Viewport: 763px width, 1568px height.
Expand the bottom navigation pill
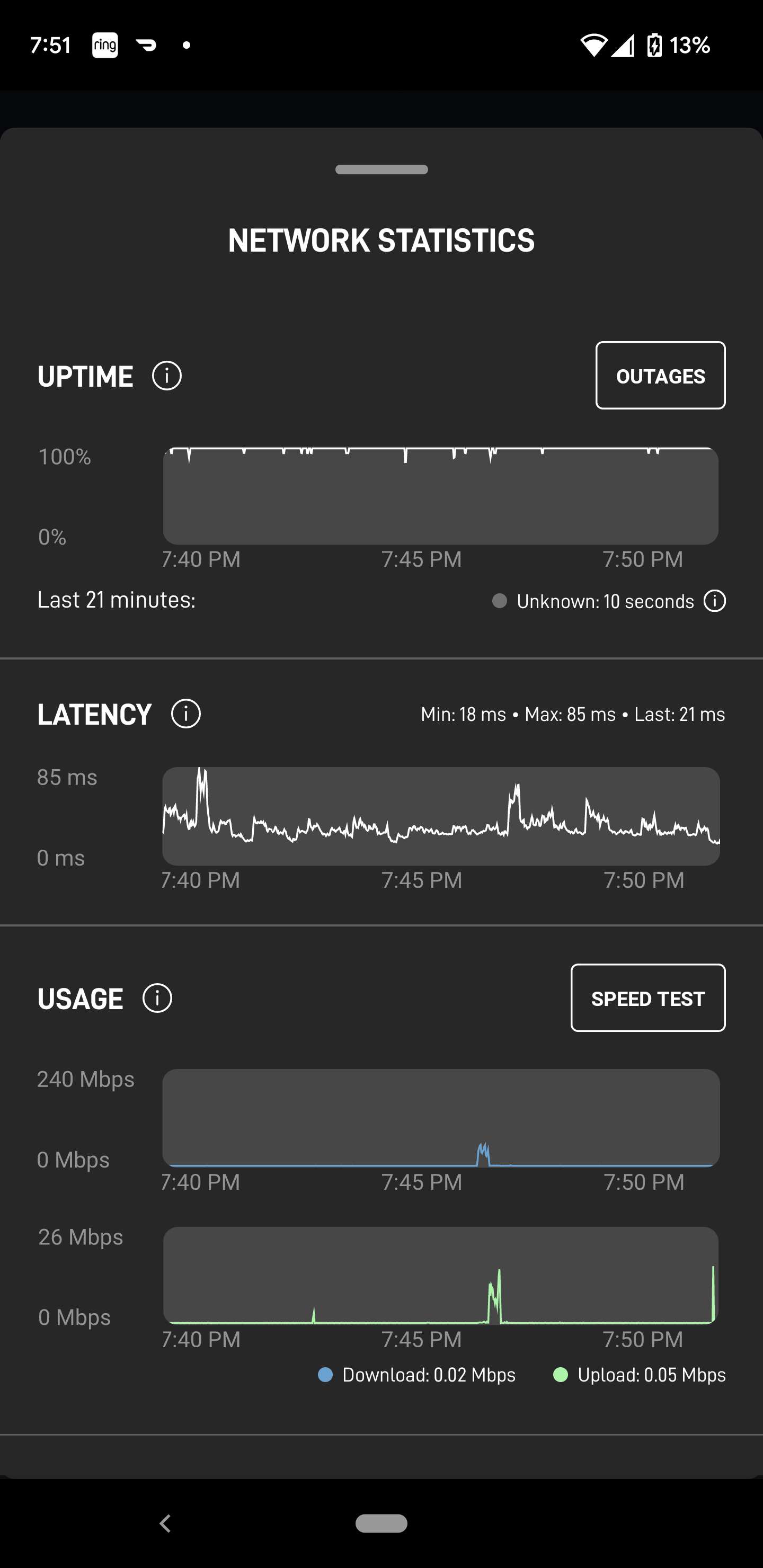point(381,1524)
